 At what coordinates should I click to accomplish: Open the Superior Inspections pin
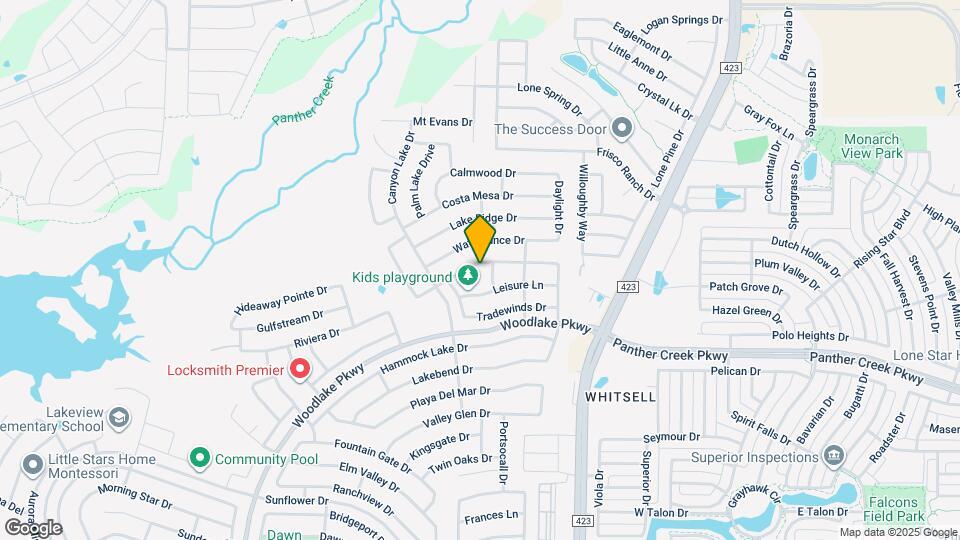(x=834, y=456)
